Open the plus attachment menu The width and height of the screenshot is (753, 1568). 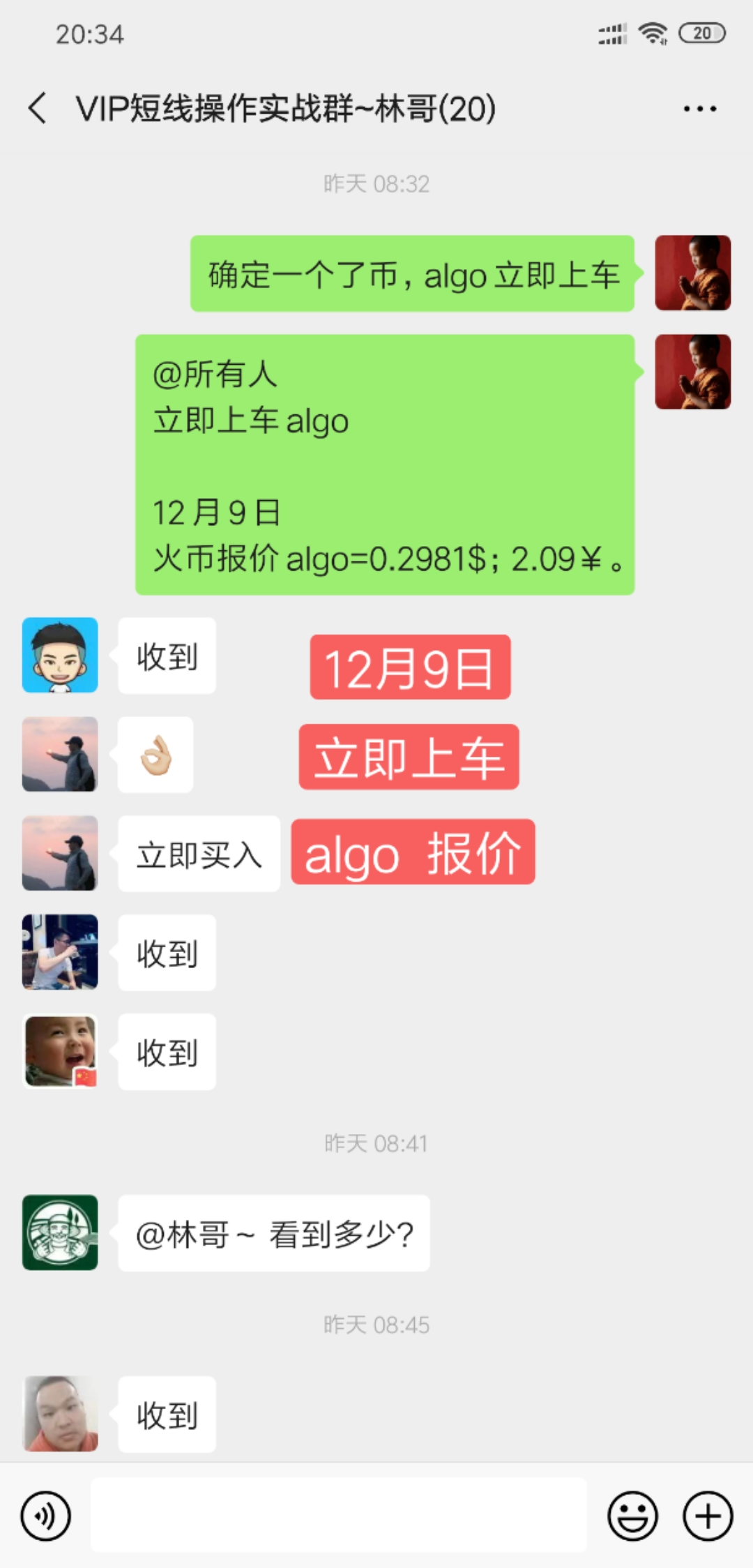tap(708, 1516)
